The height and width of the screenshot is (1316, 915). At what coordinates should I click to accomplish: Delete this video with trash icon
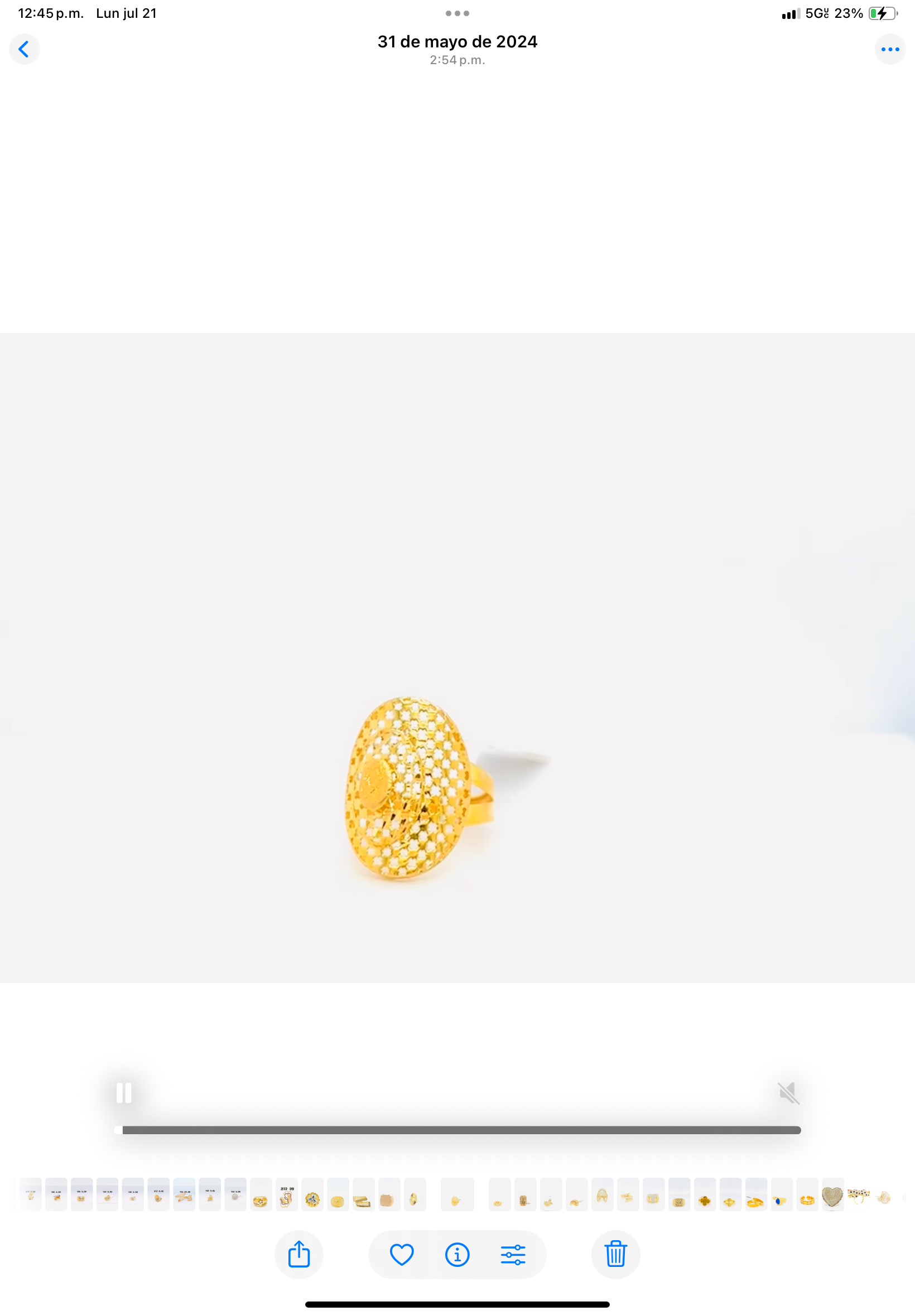pos(615,1254)
